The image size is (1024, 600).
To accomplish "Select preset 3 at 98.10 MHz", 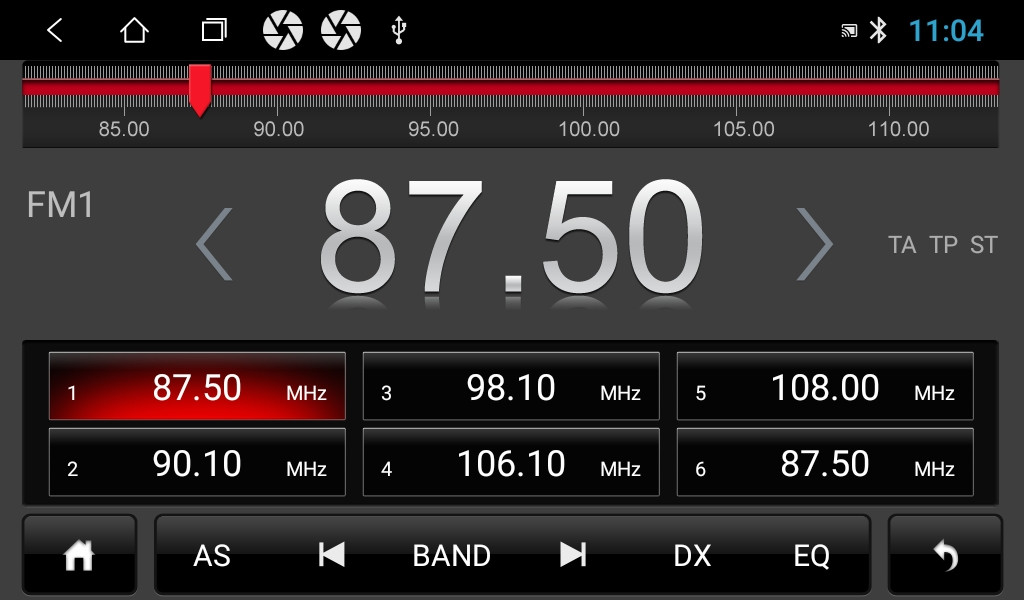I will pos(511,387).
